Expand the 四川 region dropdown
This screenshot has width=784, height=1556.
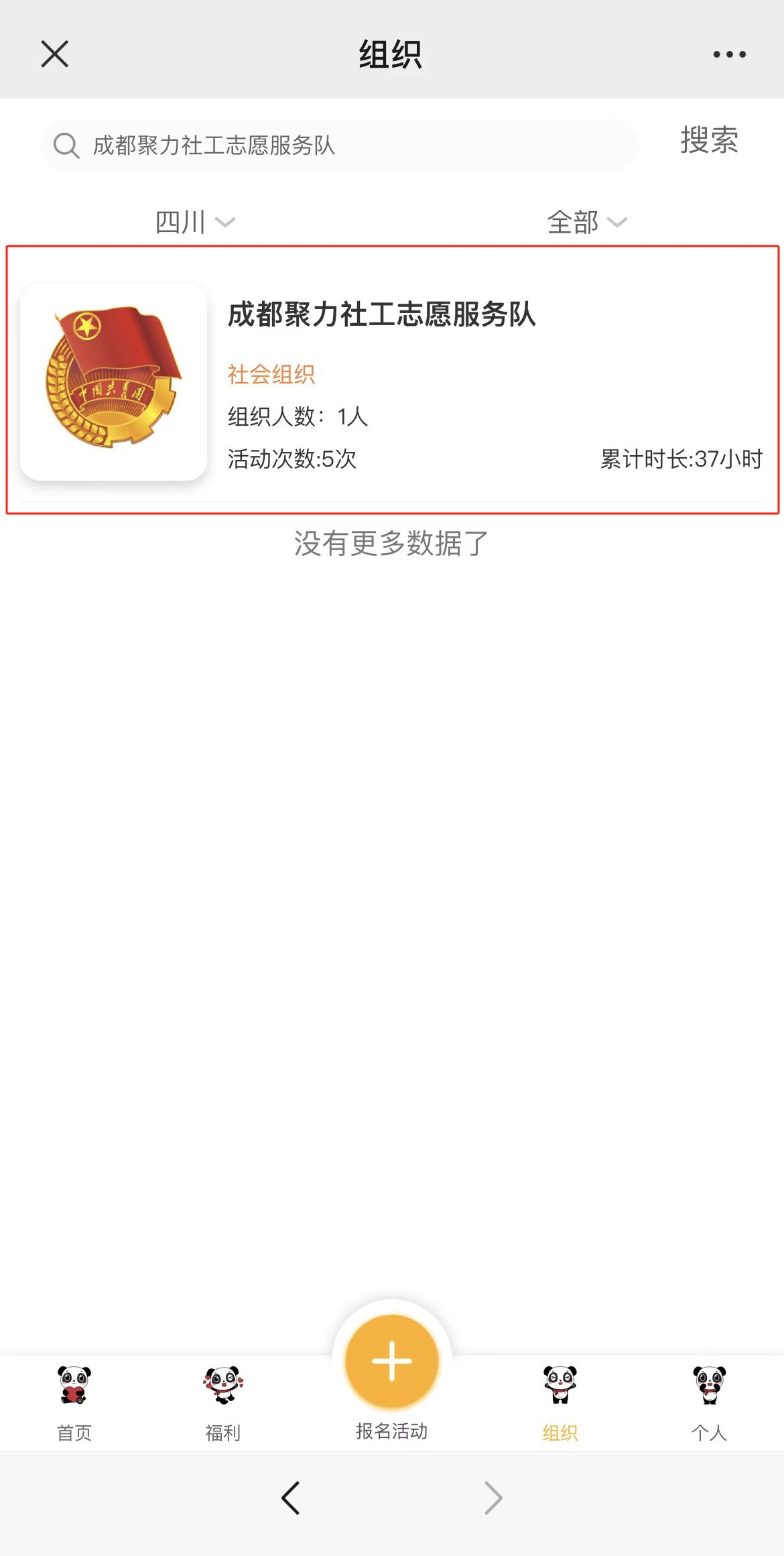(x=194, y=222)
